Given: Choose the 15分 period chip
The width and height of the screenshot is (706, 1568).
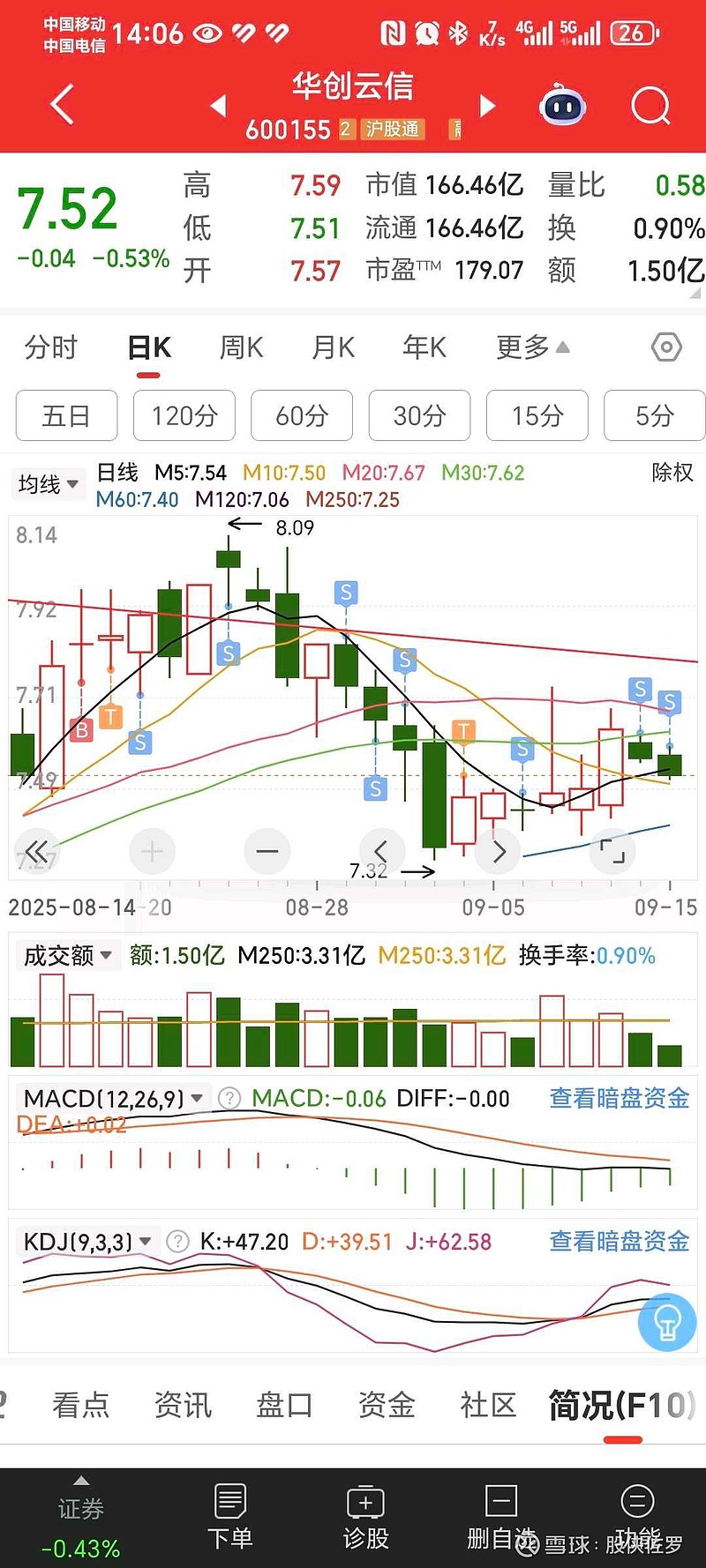Looking at the screenshot, I should (537, 415).
